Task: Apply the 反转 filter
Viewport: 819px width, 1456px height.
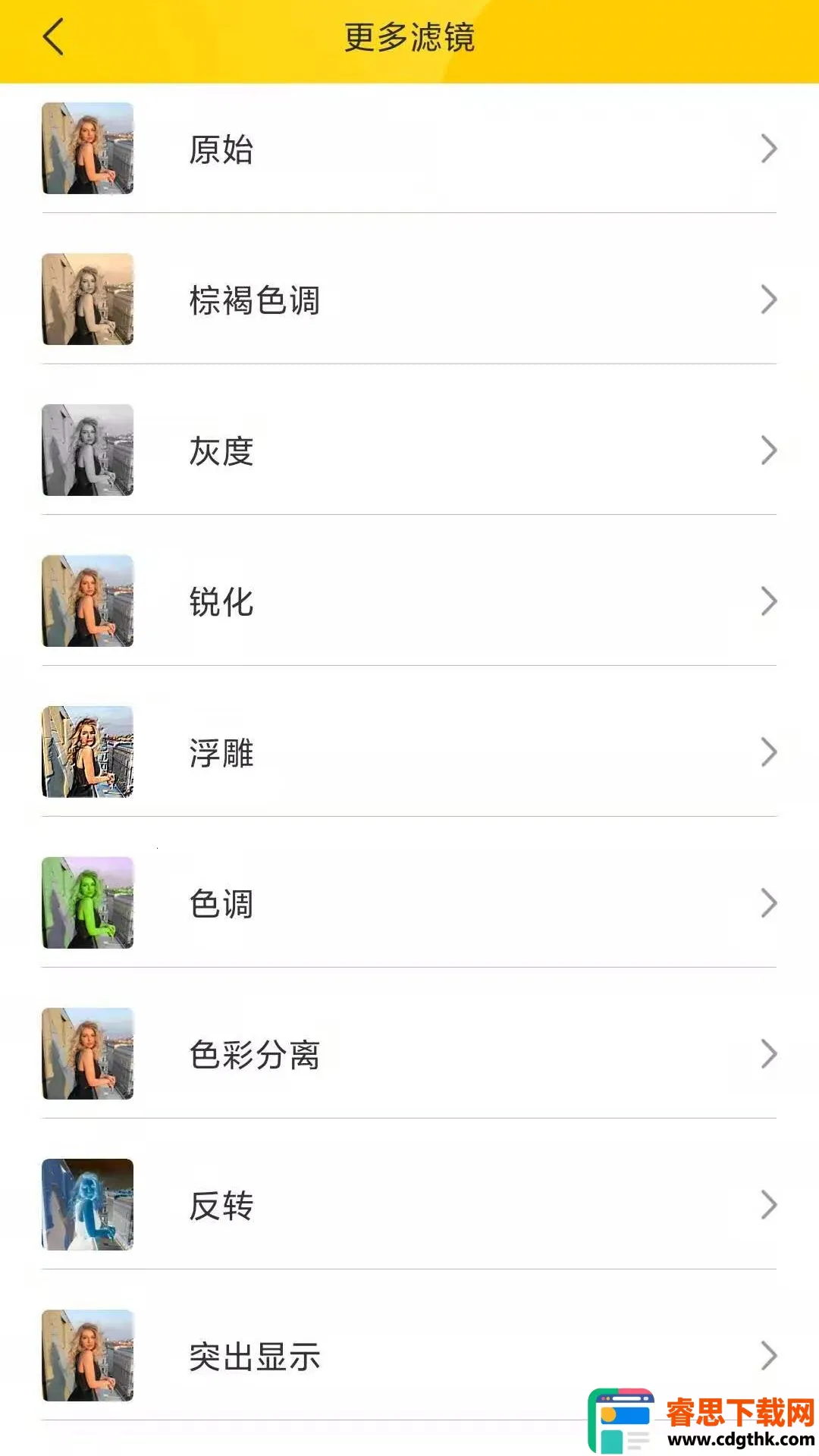Action: (x=409, y=1205)
